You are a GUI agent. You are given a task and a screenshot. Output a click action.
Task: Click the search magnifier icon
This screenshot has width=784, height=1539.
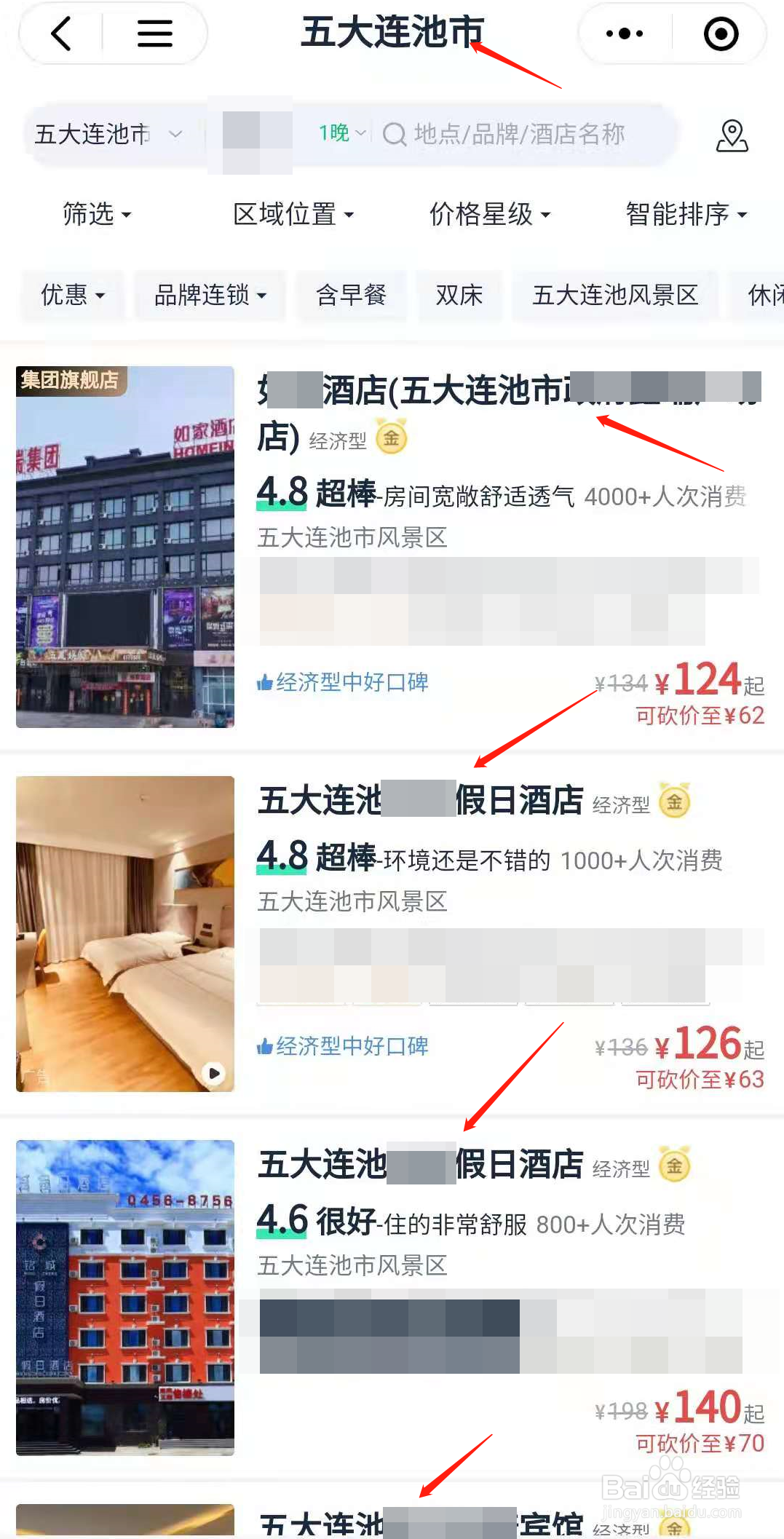(x=395, y=134)
